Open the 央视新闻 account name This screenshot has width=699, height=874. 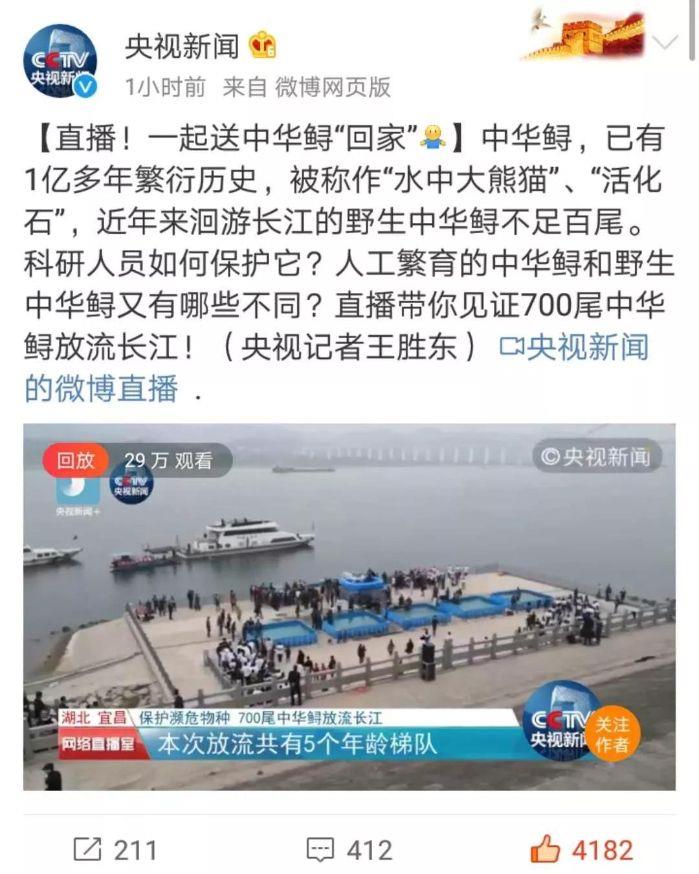pos(182,45)
